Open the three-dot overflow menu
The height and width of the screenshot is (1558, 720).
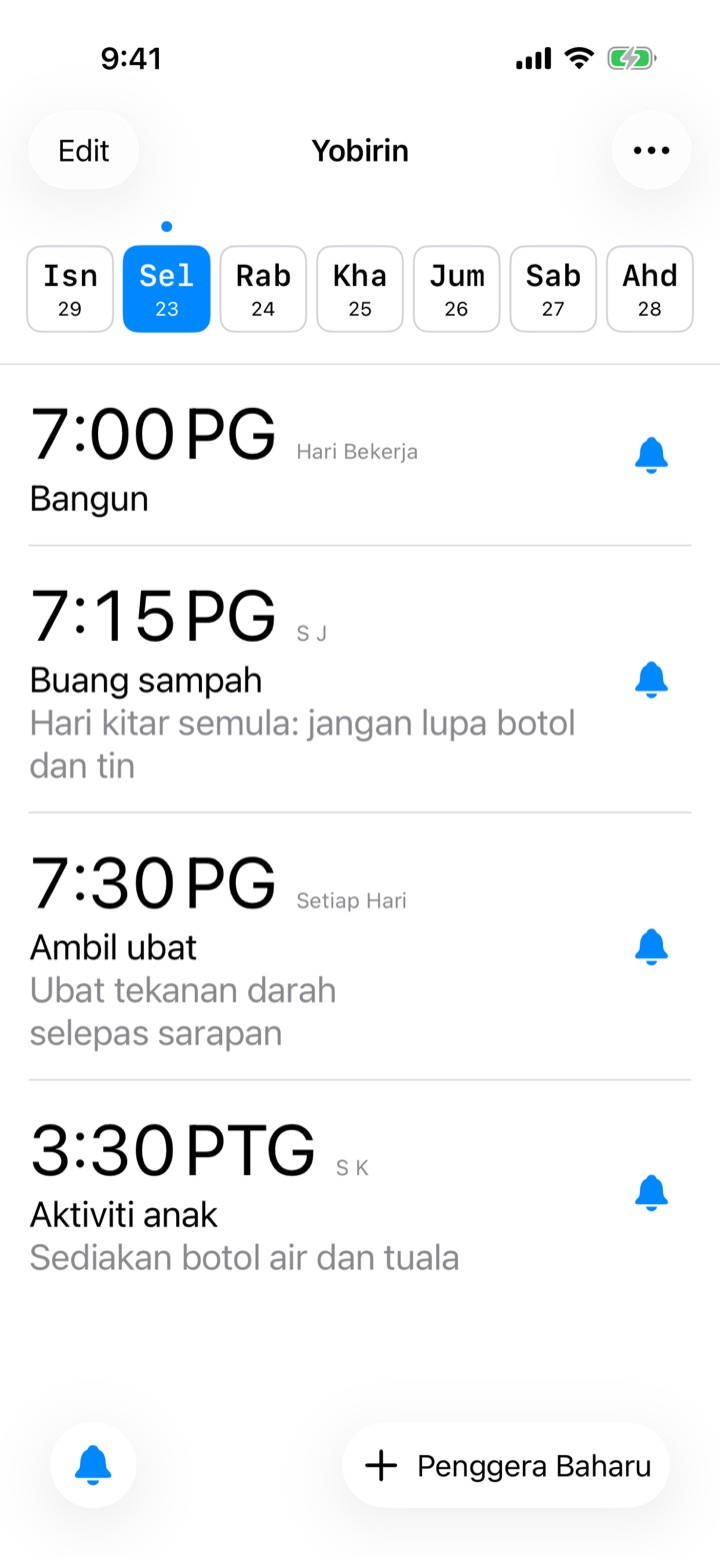click(651, 151)
